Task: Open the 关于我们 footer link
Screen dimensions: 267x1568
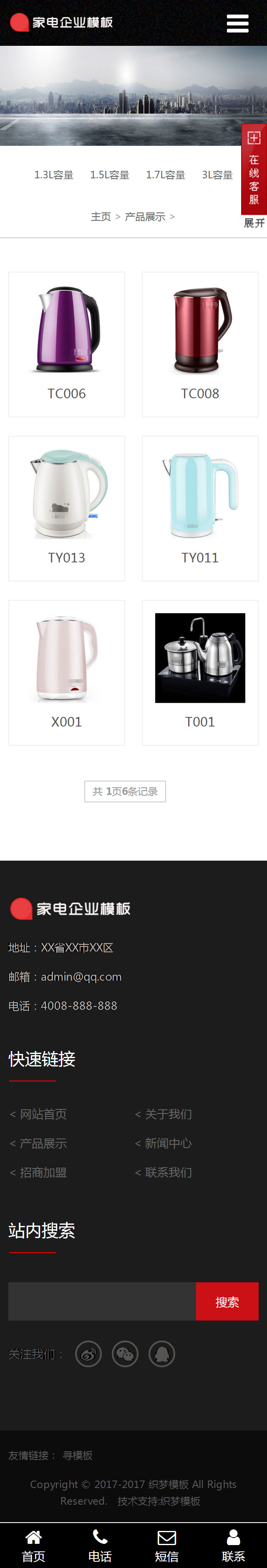Action: (168, 1114)
